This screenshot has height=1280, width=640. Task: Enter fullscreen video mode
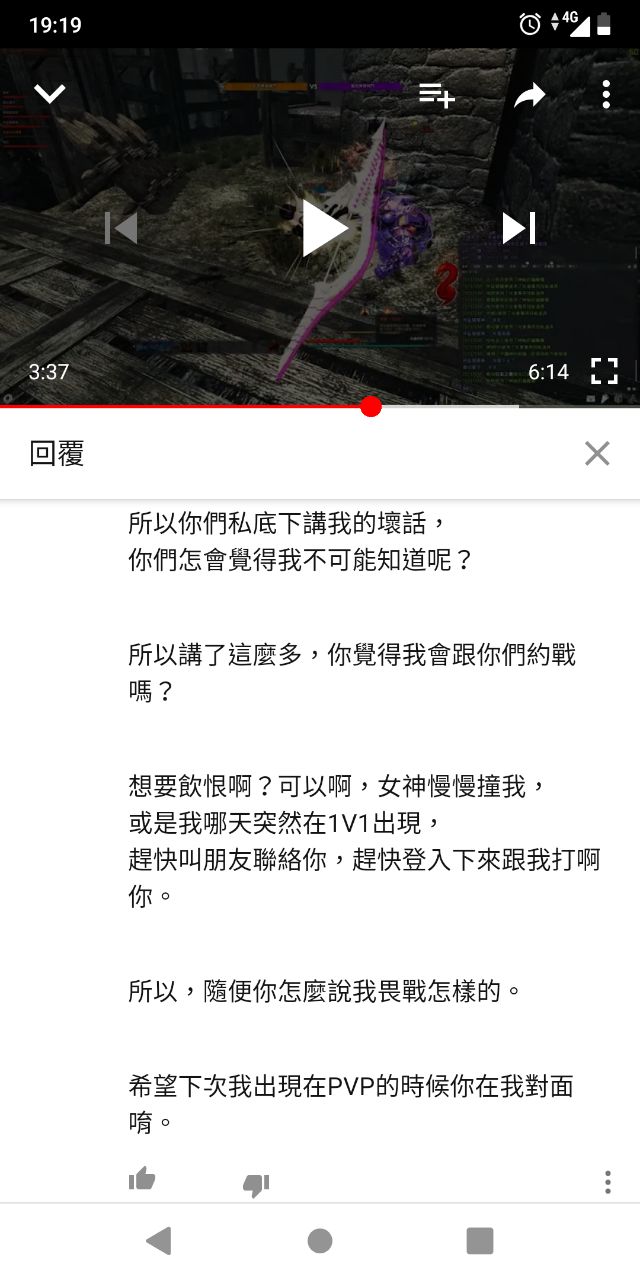pyautogui.click(x=604, y=372)
